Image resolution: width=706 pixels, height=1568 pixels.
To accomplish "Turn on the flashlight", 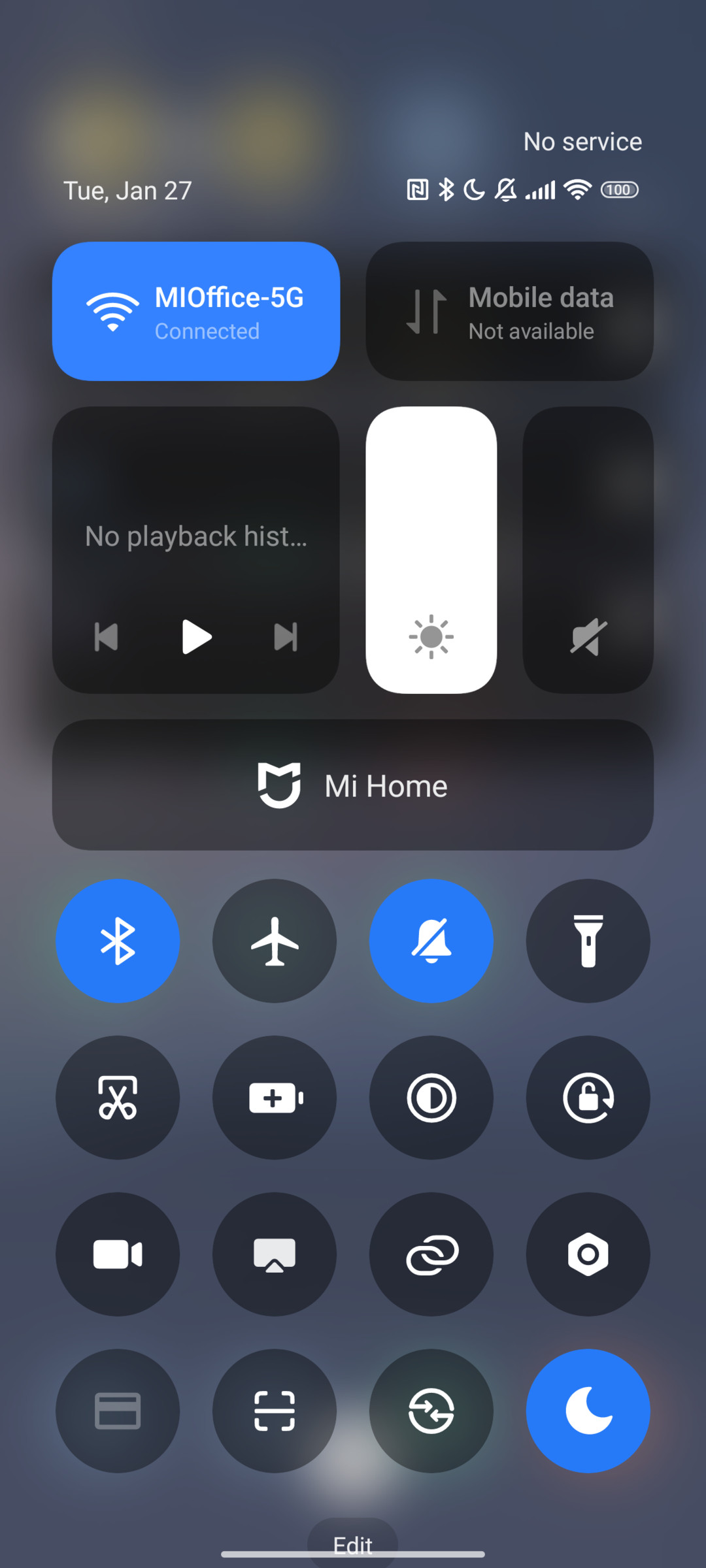I will click(x=588, y=941).
